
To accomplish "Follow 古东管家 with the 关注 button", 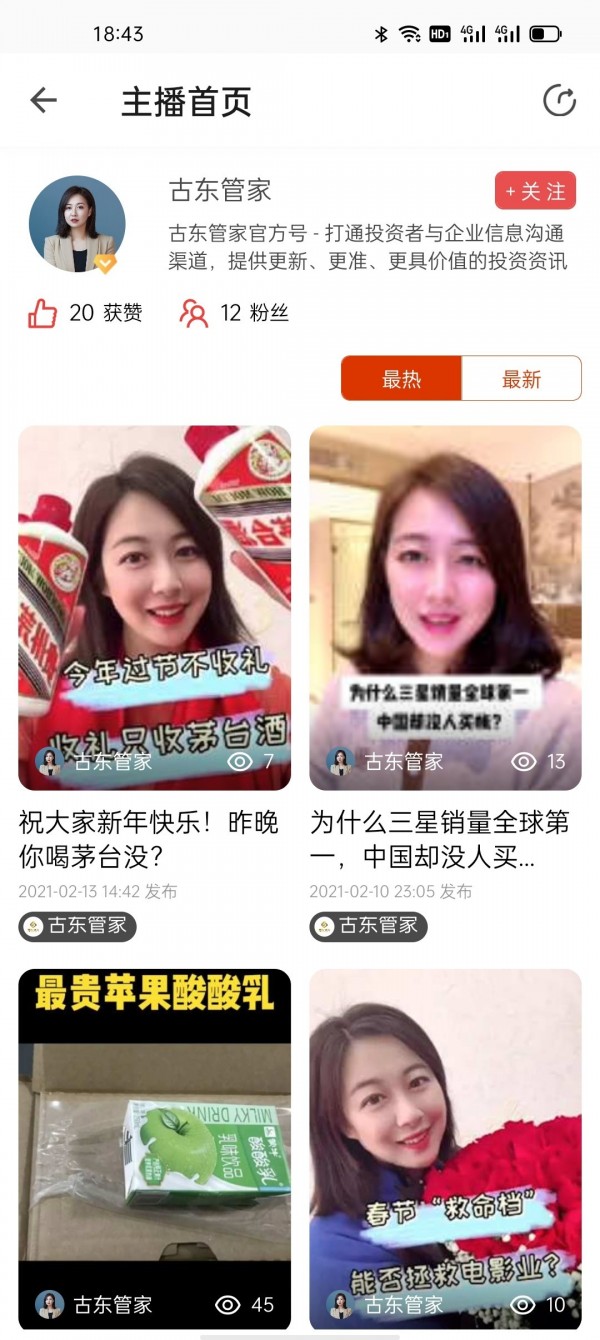I will pyautogui.click(x=535, y=190).
